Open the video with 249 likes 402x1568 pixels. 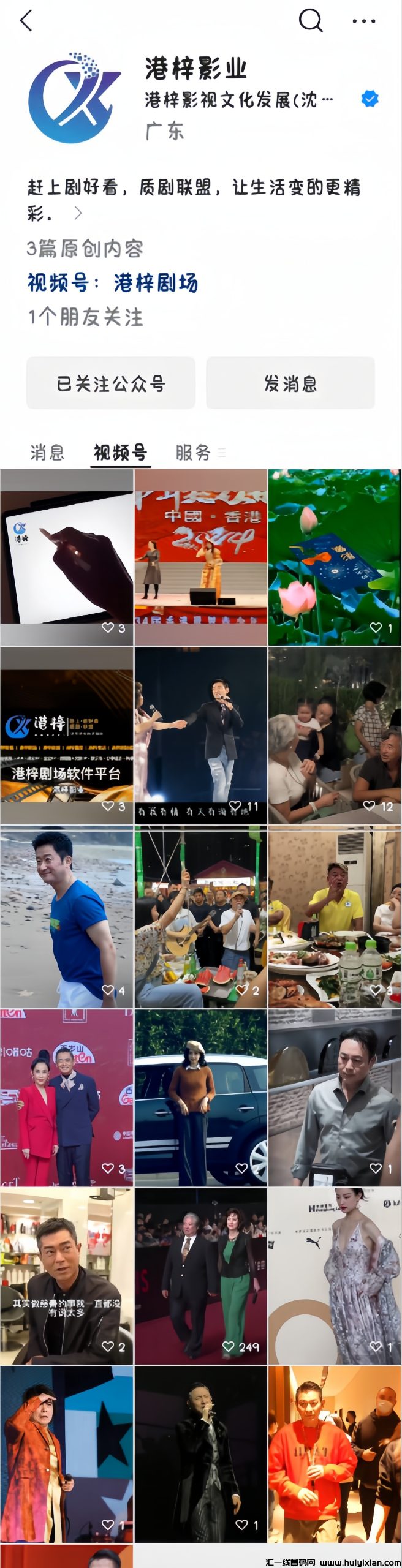click(x=200, y=1276)
